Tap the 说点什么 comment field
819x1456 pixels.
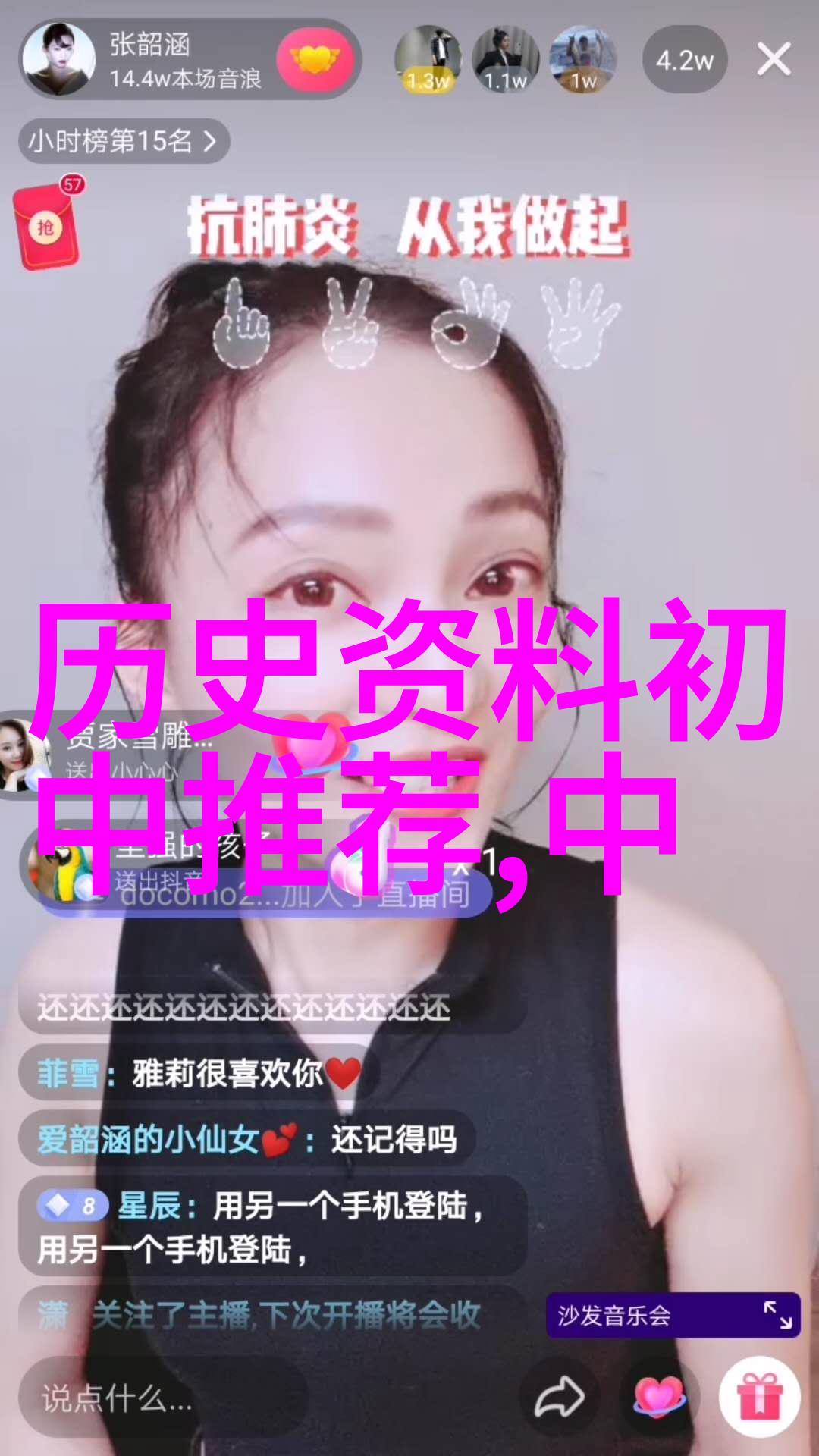tap(163, 1398)
